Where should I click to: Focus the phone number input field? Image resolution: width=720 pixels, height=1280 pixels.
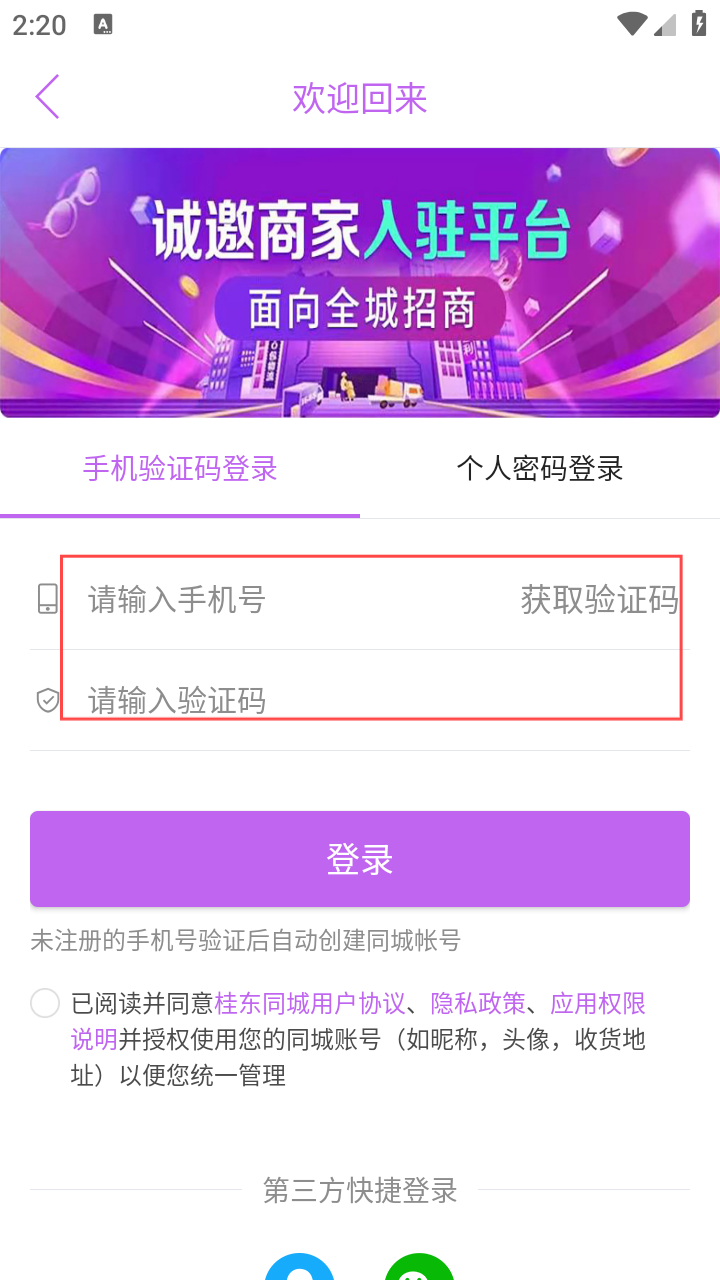coord(290,600)
